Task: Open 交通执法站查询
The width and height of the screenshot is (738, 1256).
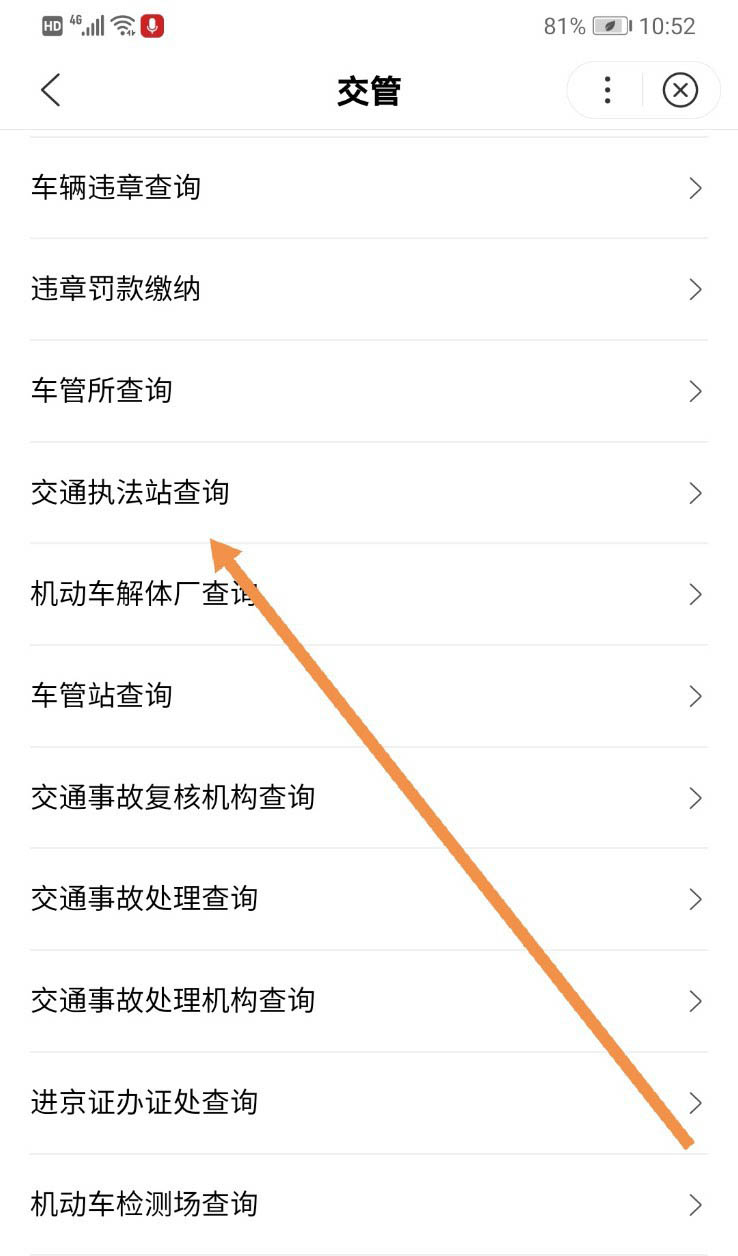Action: pos(128,492)
